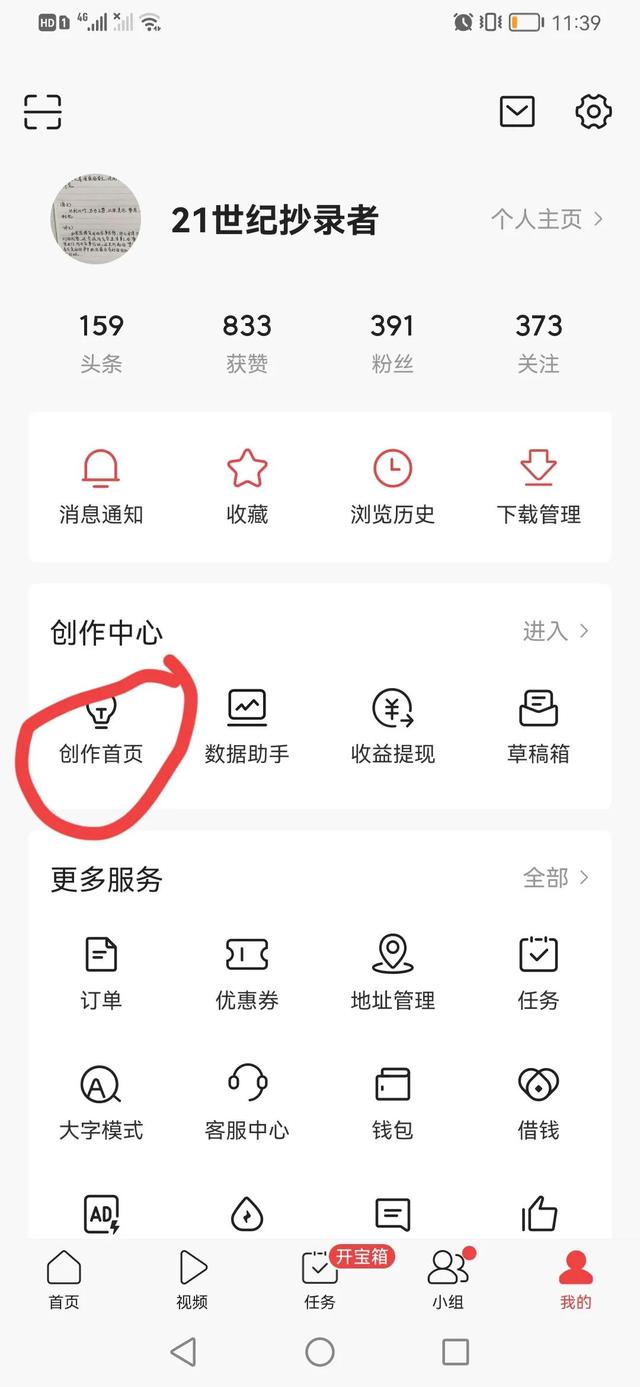The height and width of the screenshot is (1387, 640).
Task: Show 全部 services
Action: pos(556,878)
